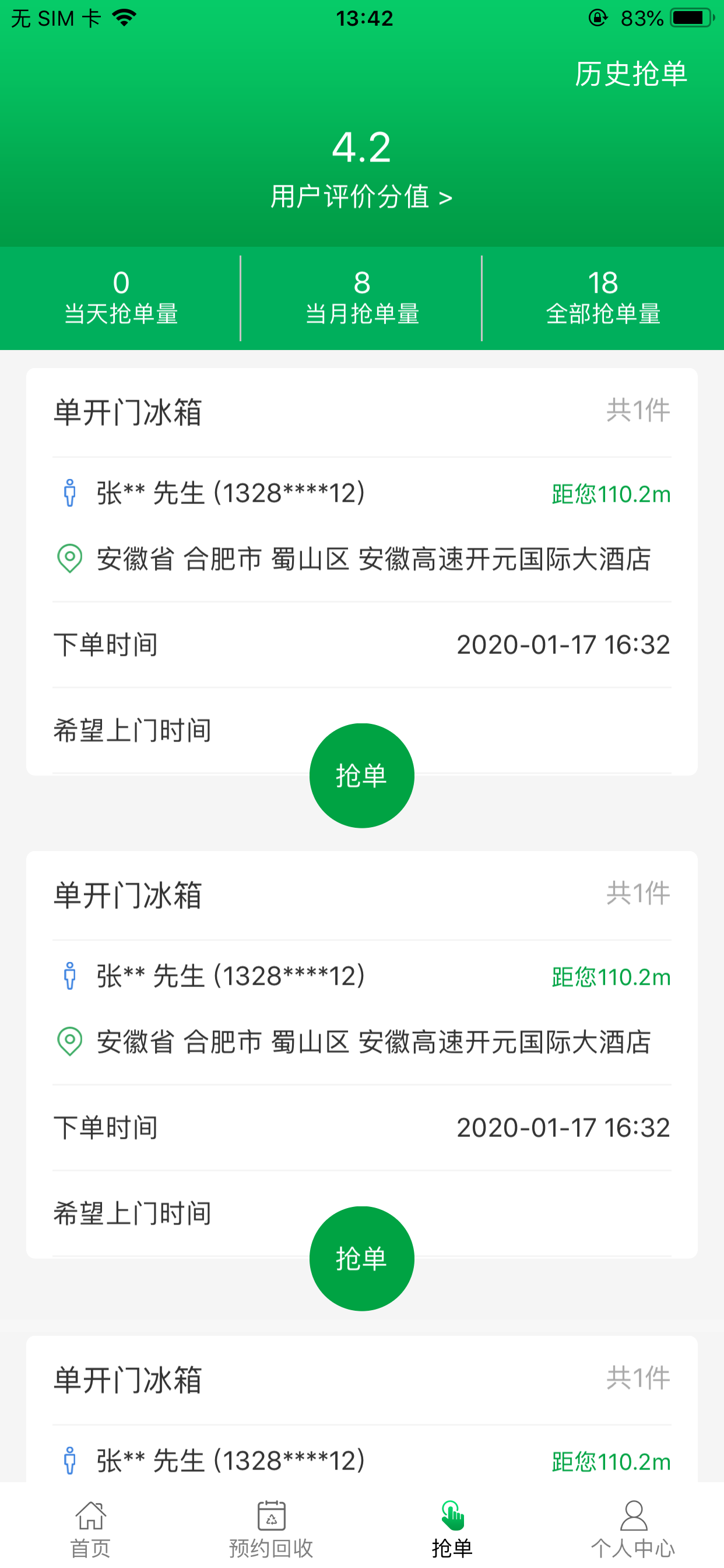The width and height of the screenshot is (724, 1568).
Task: Go to the 首页 tab
Action: [91, 1528]
